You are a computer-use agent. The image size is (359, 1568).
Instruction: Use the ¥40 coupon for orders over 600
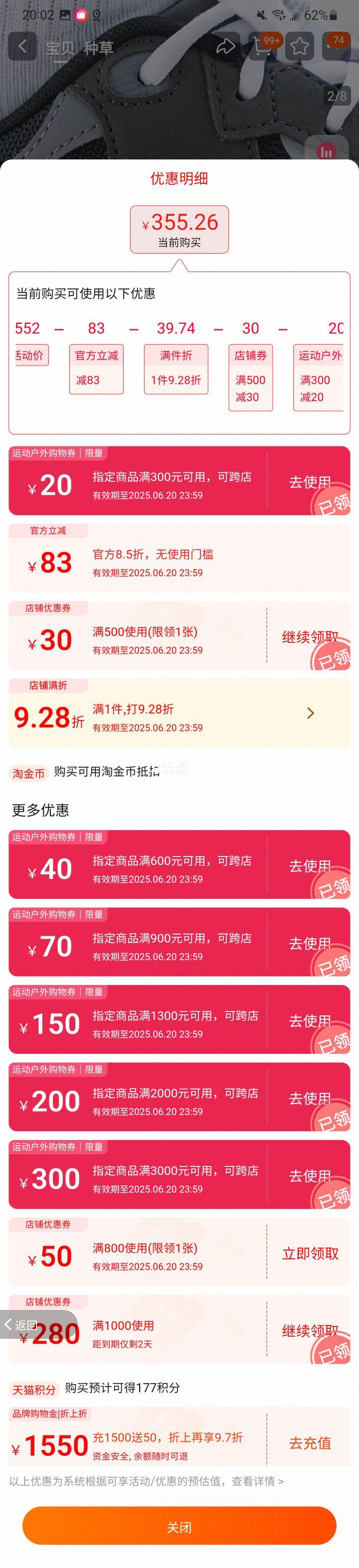pyautogui.click(x=309, y=865)
